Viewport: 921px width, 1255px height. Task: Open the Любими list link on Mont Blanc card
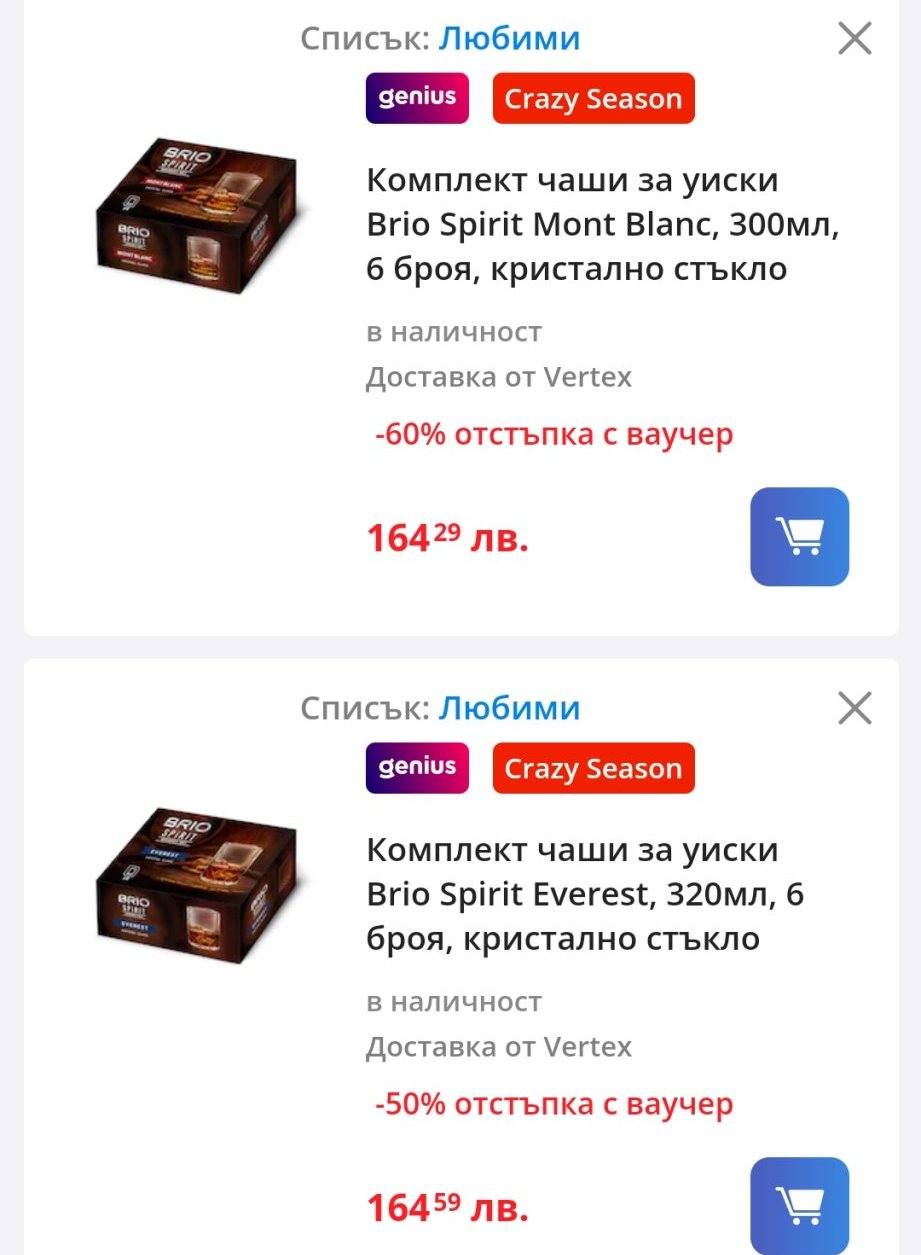pyautogui.click(x=509, y=39)
